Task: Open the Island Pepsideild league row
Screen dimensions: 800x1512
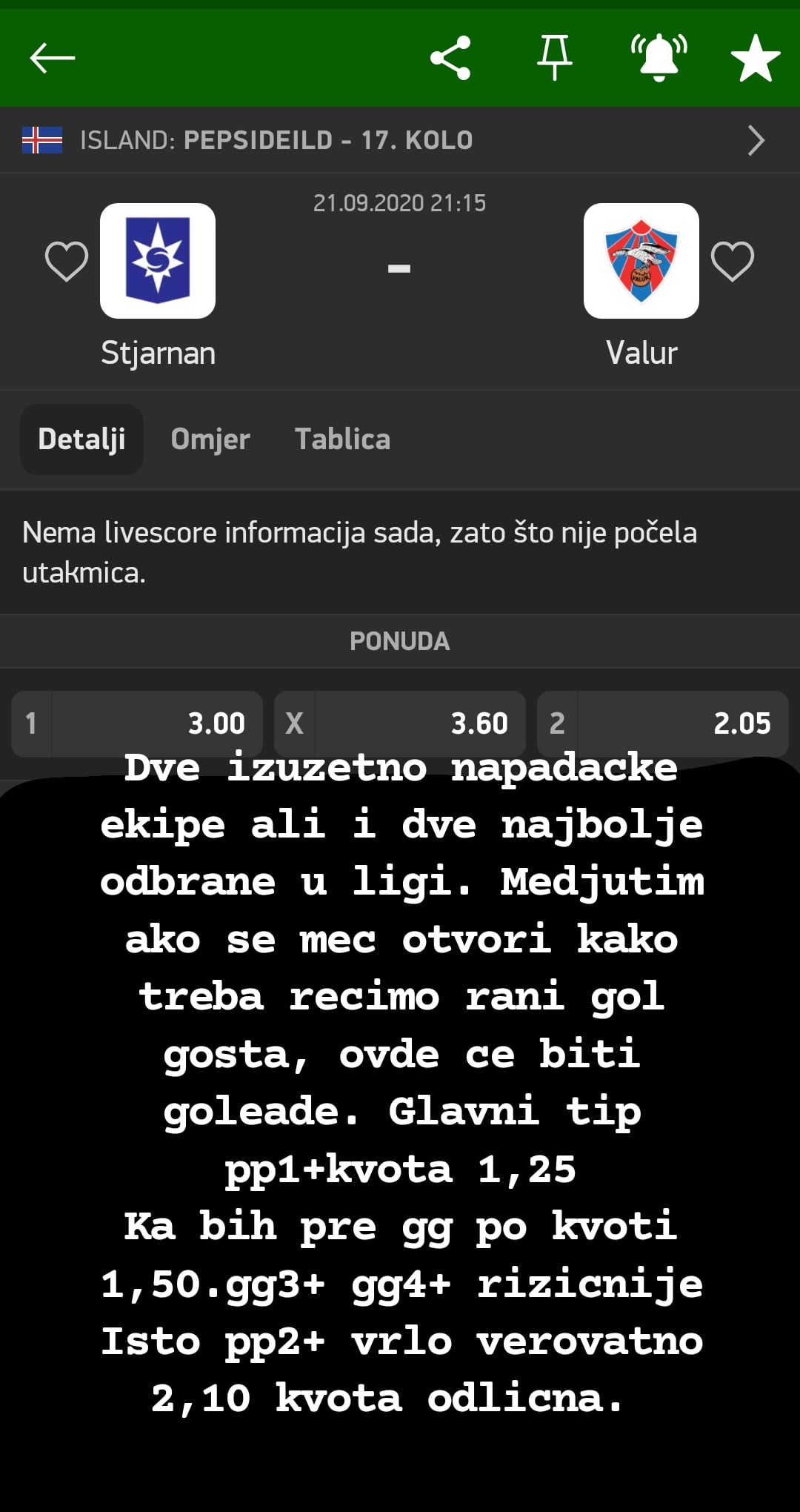Action: (x=400, y=140)
